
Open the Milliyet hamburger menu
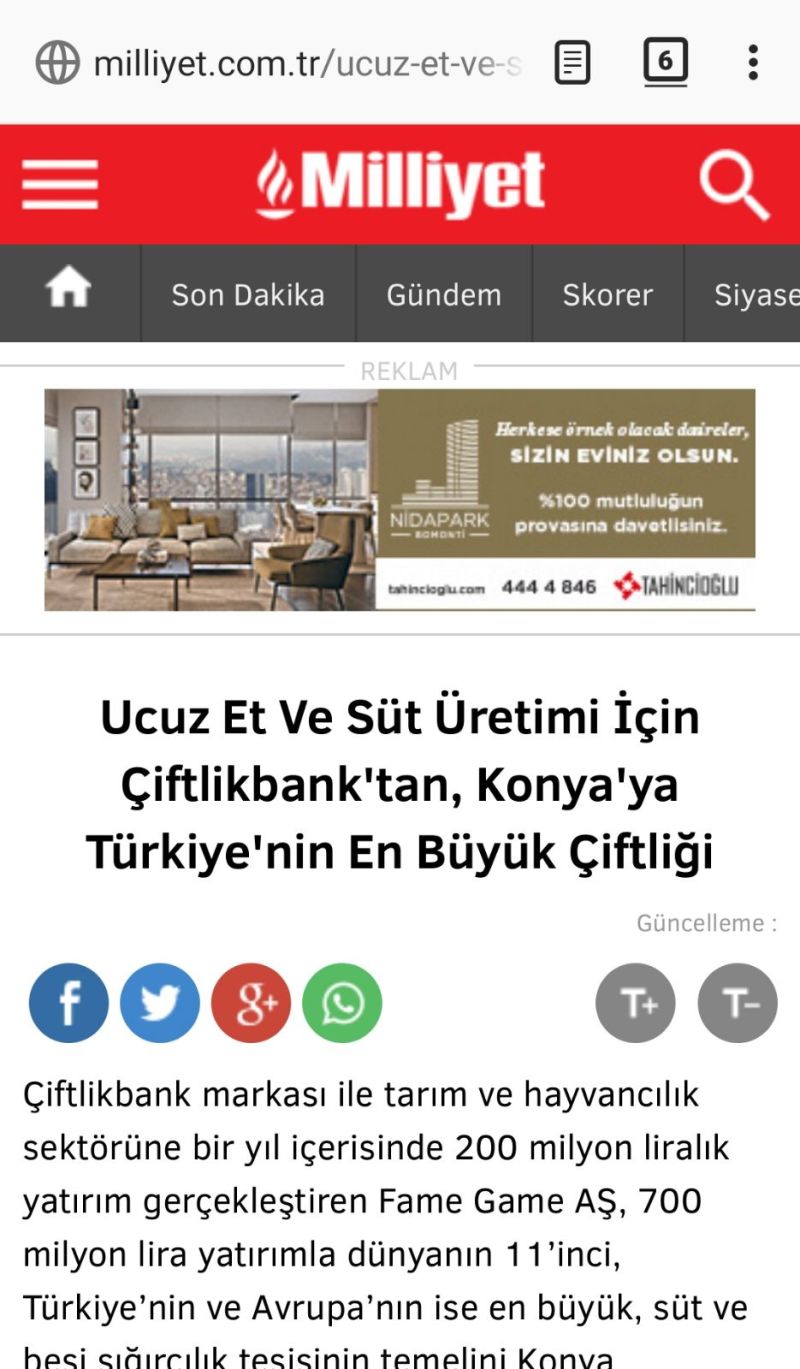tap(60, 184)
